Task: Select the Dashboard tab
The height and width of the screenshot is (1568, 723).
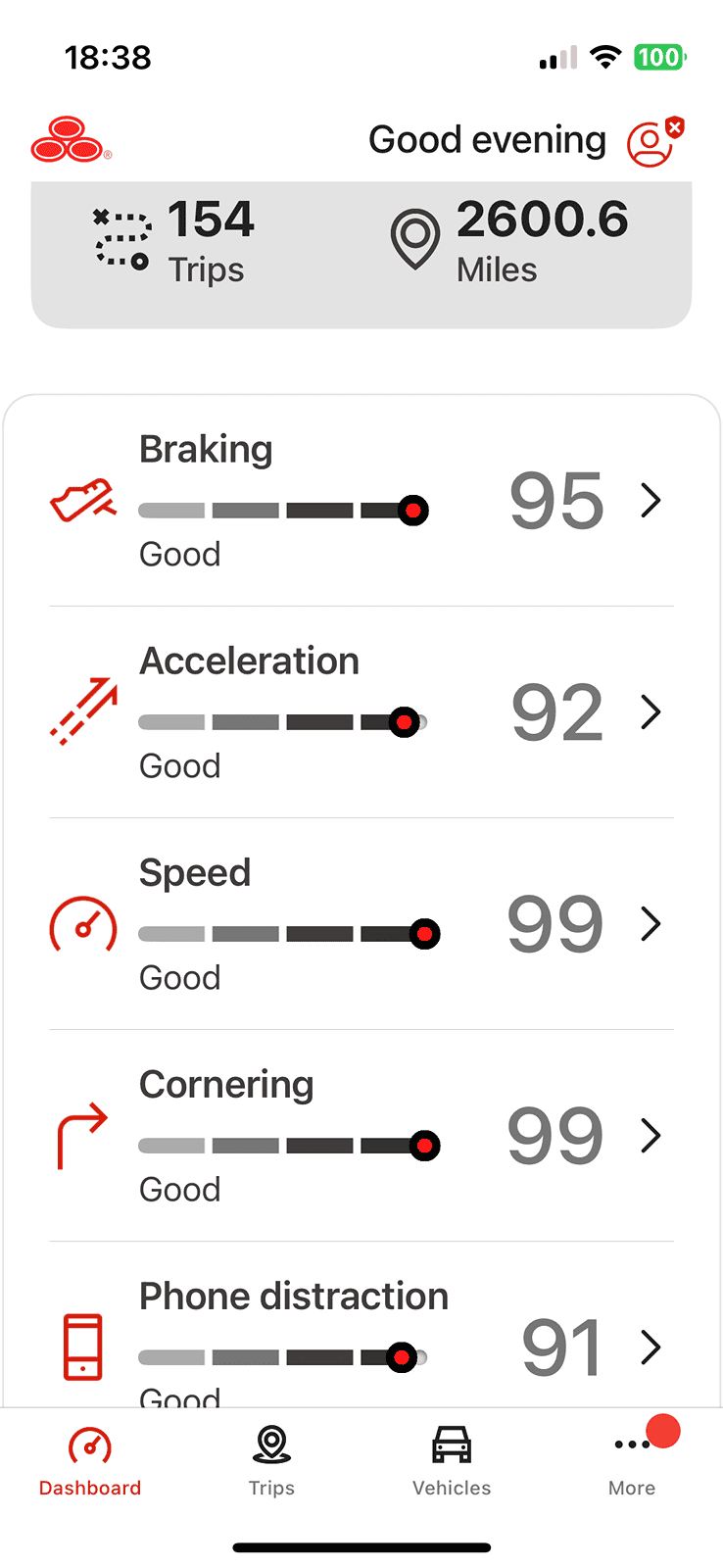Action: click(x=90, y=1462)
